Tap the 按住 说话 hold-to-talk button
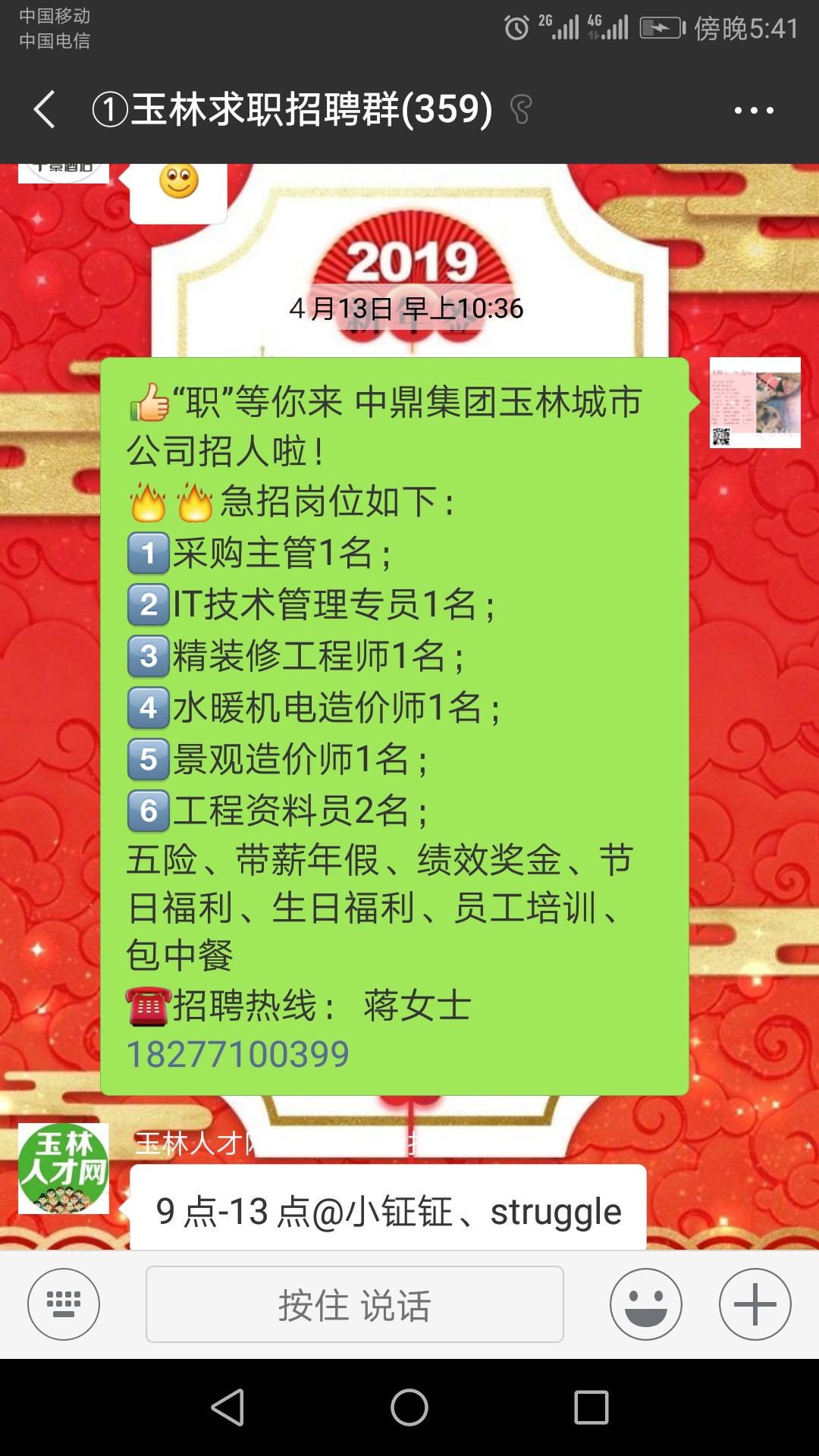The height and width of the screenshot is (1456, 819). pos(354,1304)
